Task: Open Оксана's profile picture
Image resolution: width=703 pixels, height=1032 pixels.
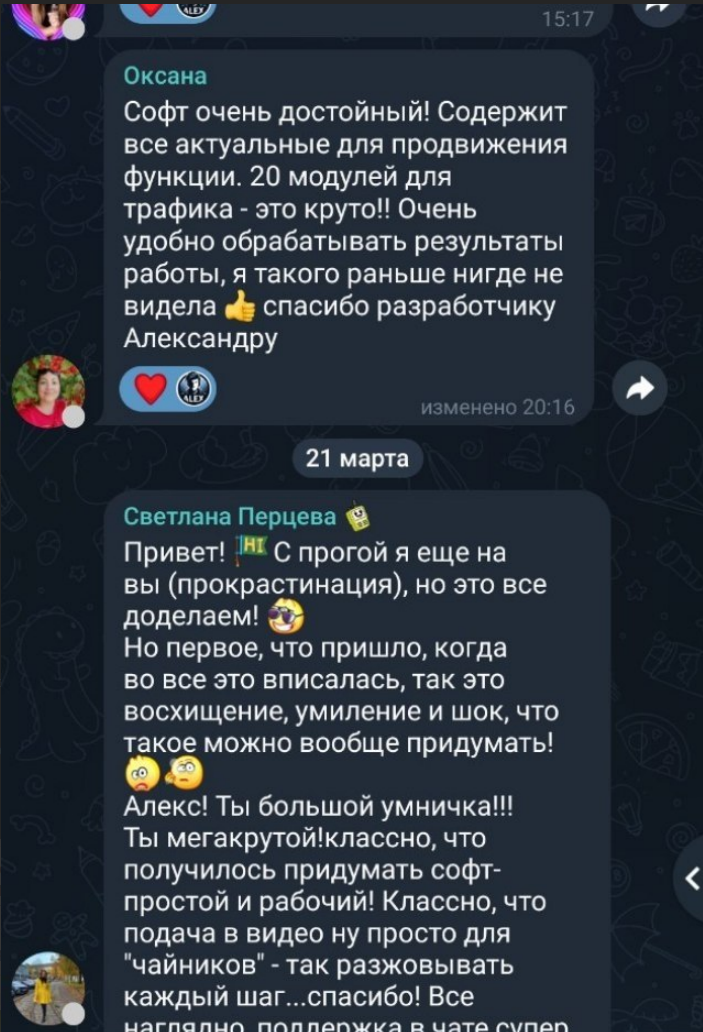Action: tap(47, 390)
